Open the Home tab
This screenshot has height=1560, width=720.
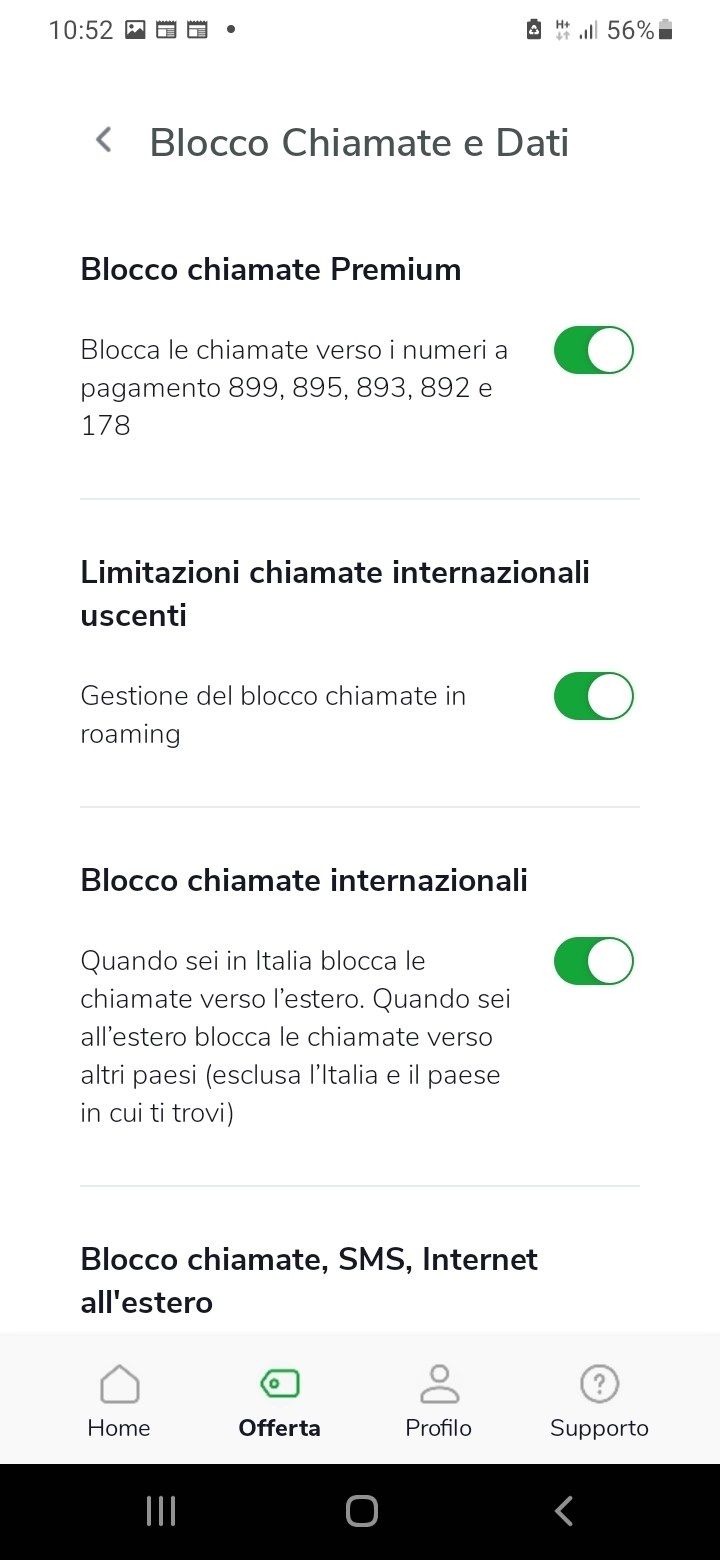(x=119, y=1400)
